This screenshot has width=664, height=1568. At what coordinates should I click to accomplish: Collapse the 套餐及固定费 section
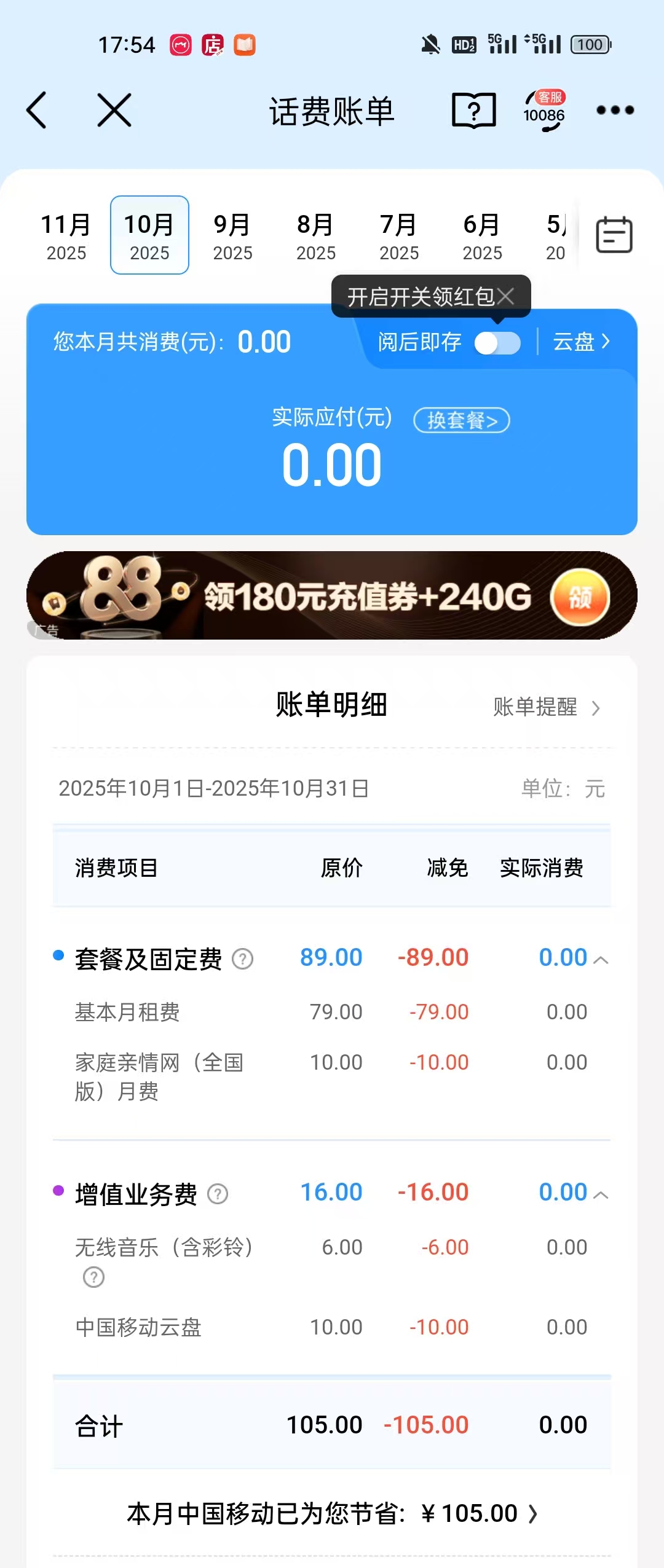601,959
